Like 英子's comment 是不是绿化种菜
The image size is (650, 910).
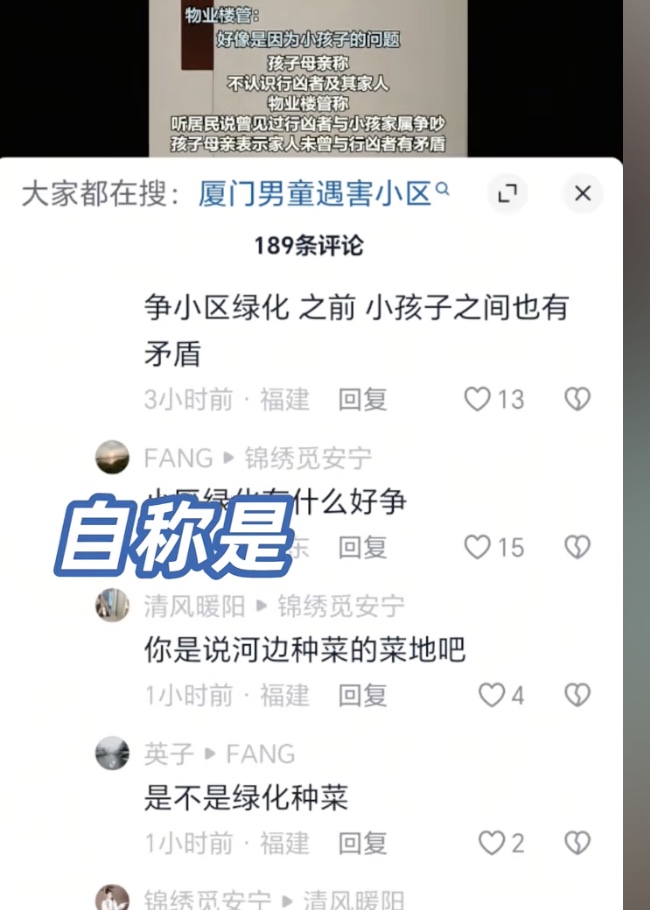491,842
